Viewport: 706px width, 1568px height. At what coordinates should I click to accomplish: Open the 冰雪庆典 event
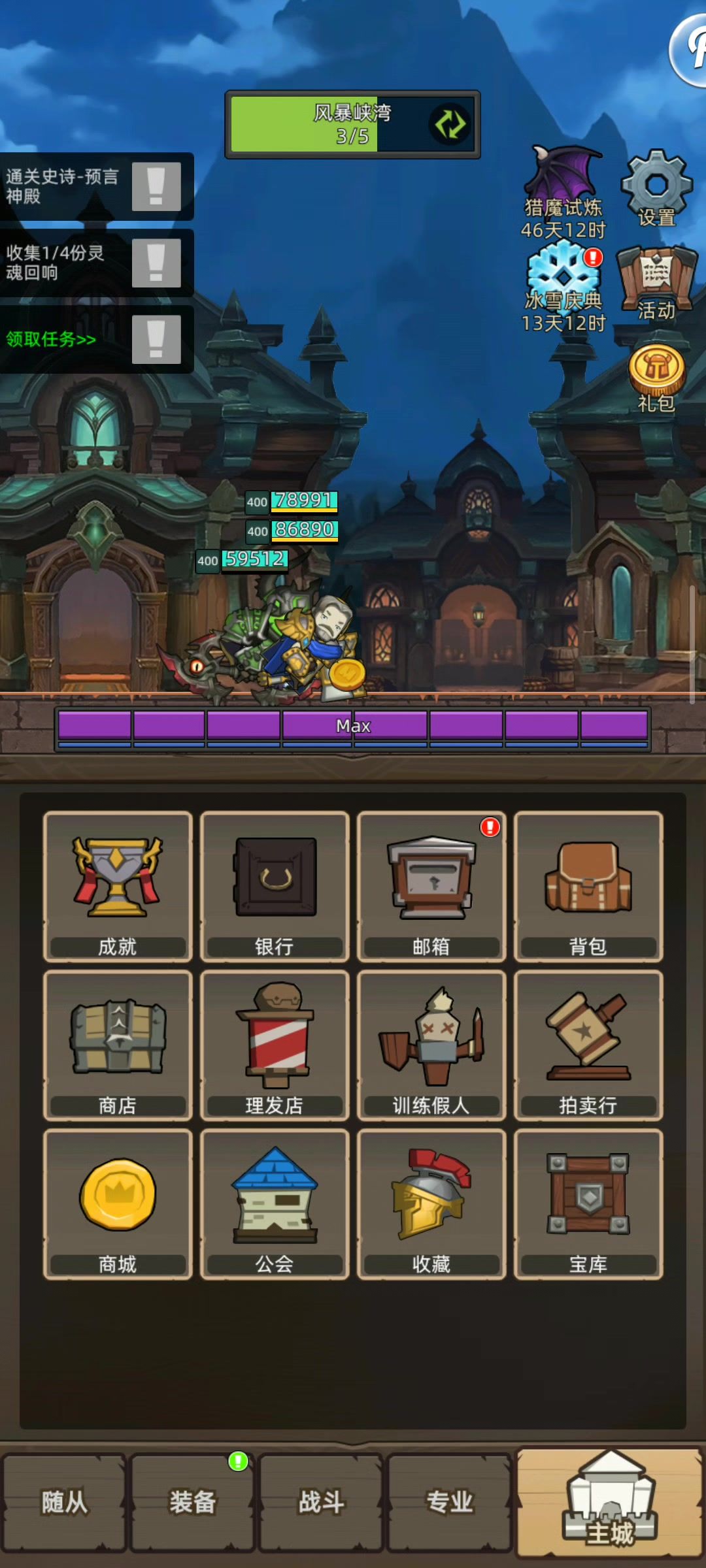(563, 287)
